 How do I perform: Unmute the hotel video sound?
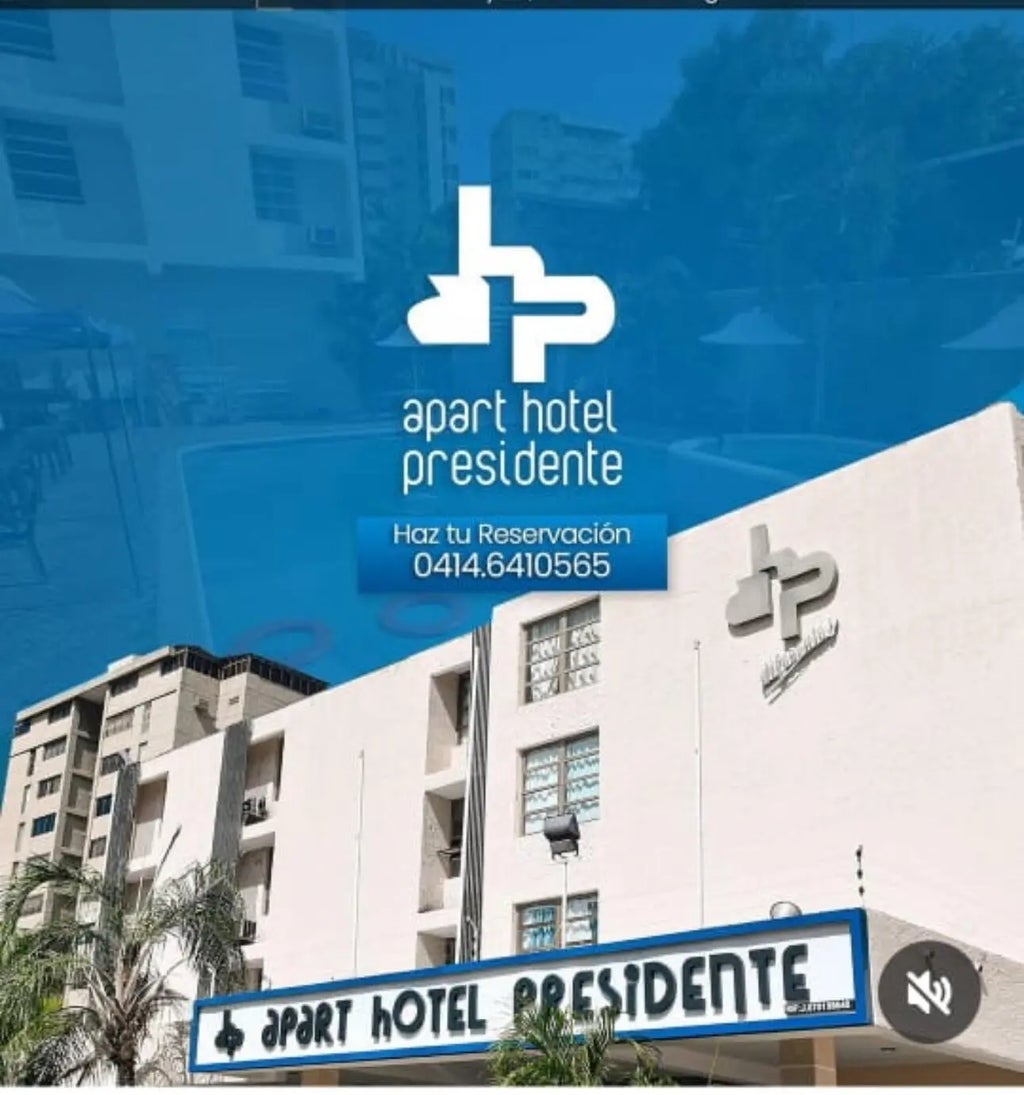(928, 992)
